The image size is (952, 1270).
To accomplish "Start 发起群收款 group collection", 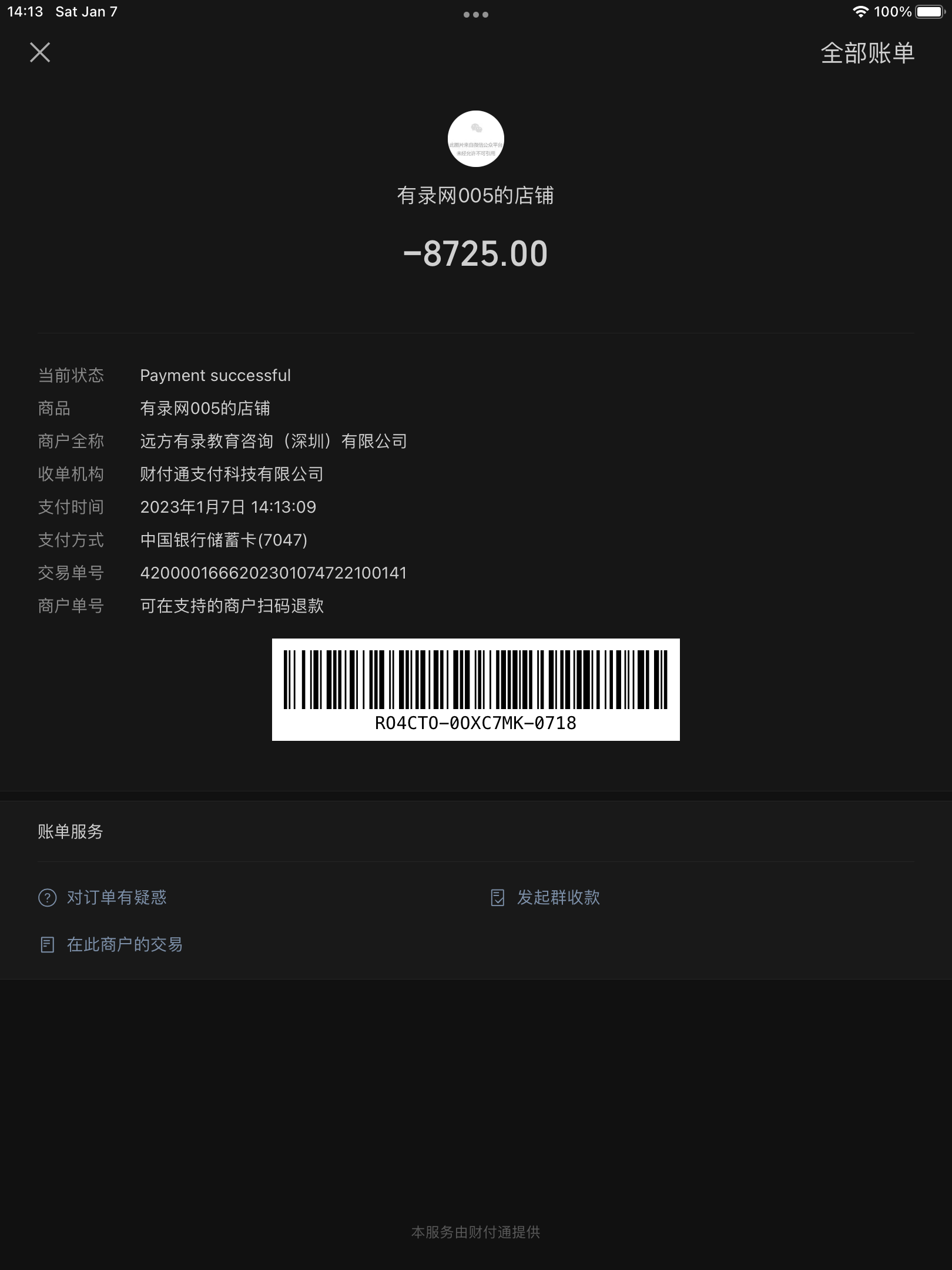I will coord(558,897).
